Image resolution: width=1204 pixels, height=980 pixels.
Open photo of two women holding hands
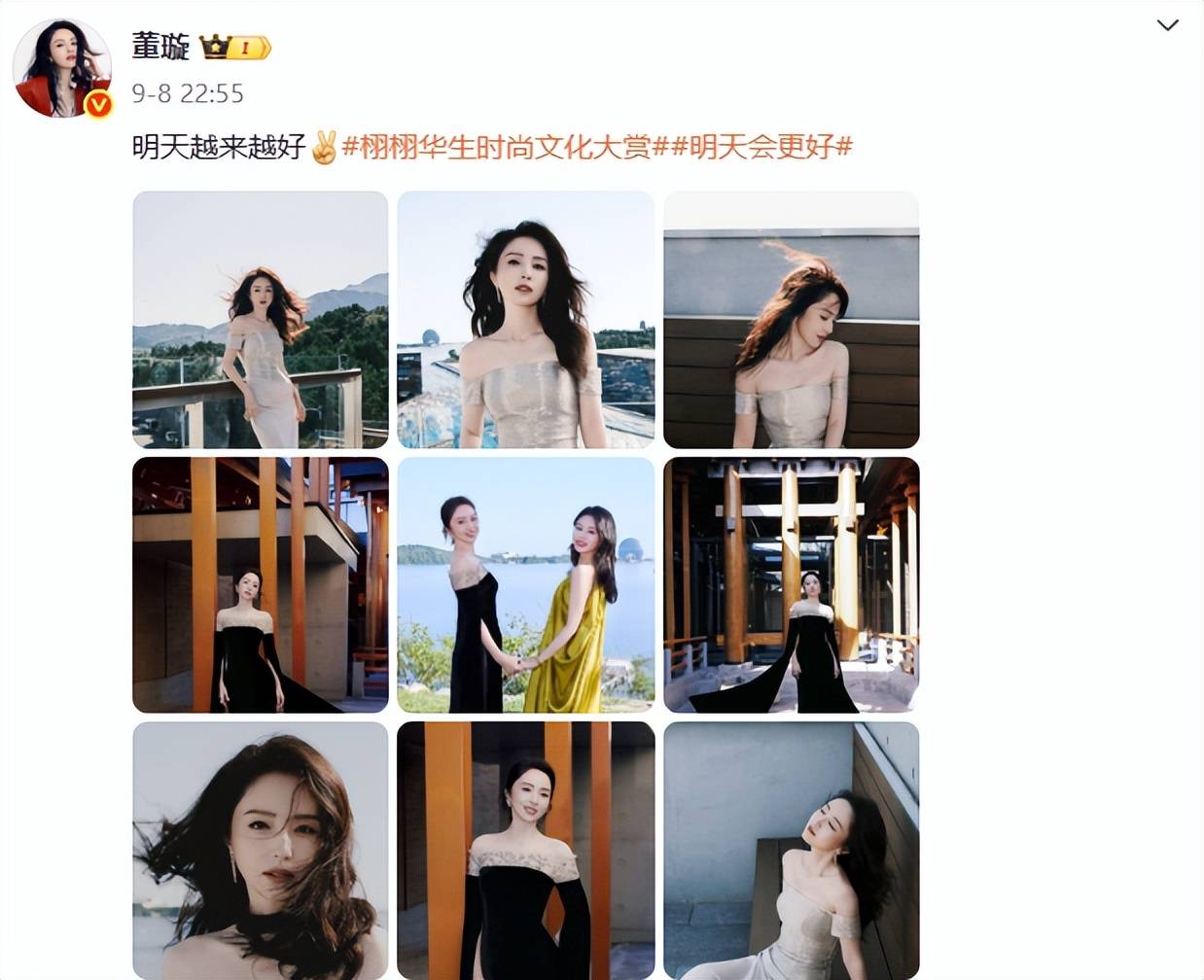click(x=525, y=585)
